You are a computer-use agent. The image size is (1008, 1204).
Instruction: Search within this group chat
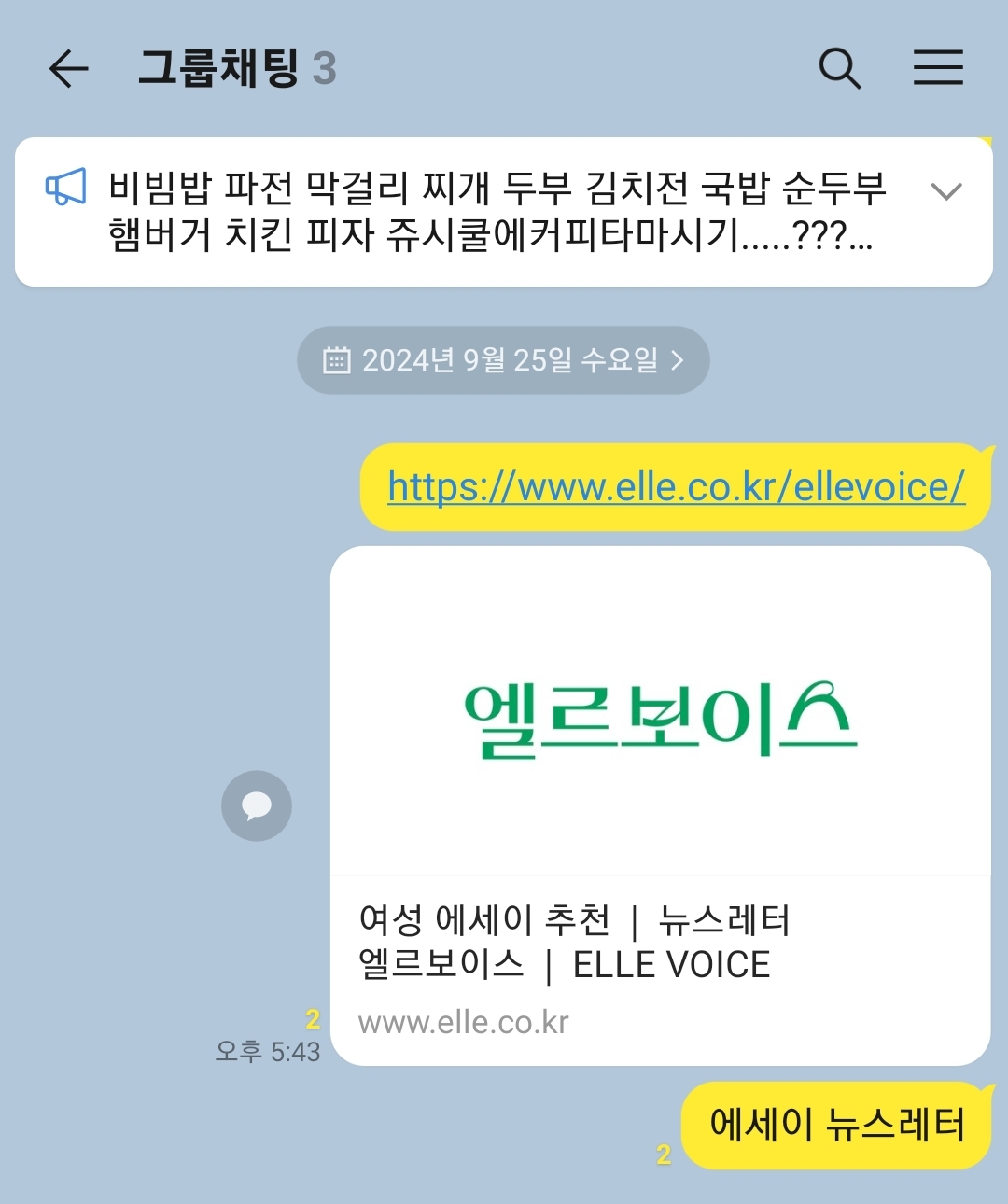(839, 68)
